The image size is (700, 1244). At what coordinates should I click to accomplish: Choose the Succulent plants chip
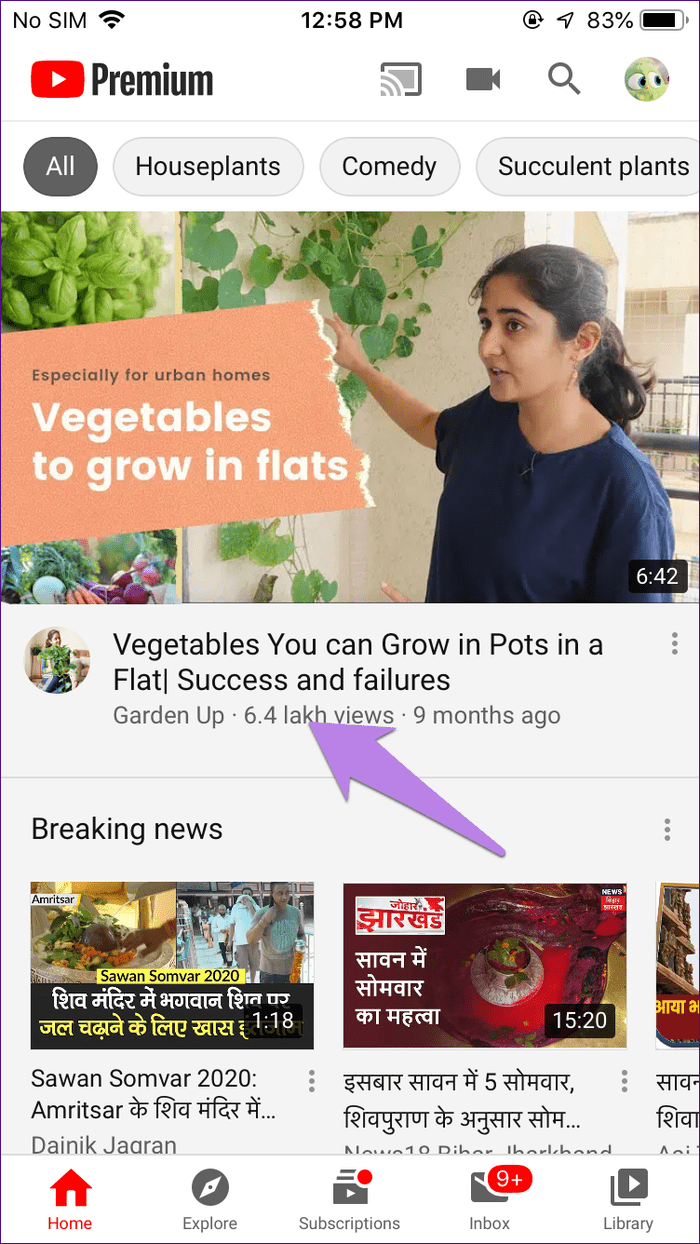[588, 166]
